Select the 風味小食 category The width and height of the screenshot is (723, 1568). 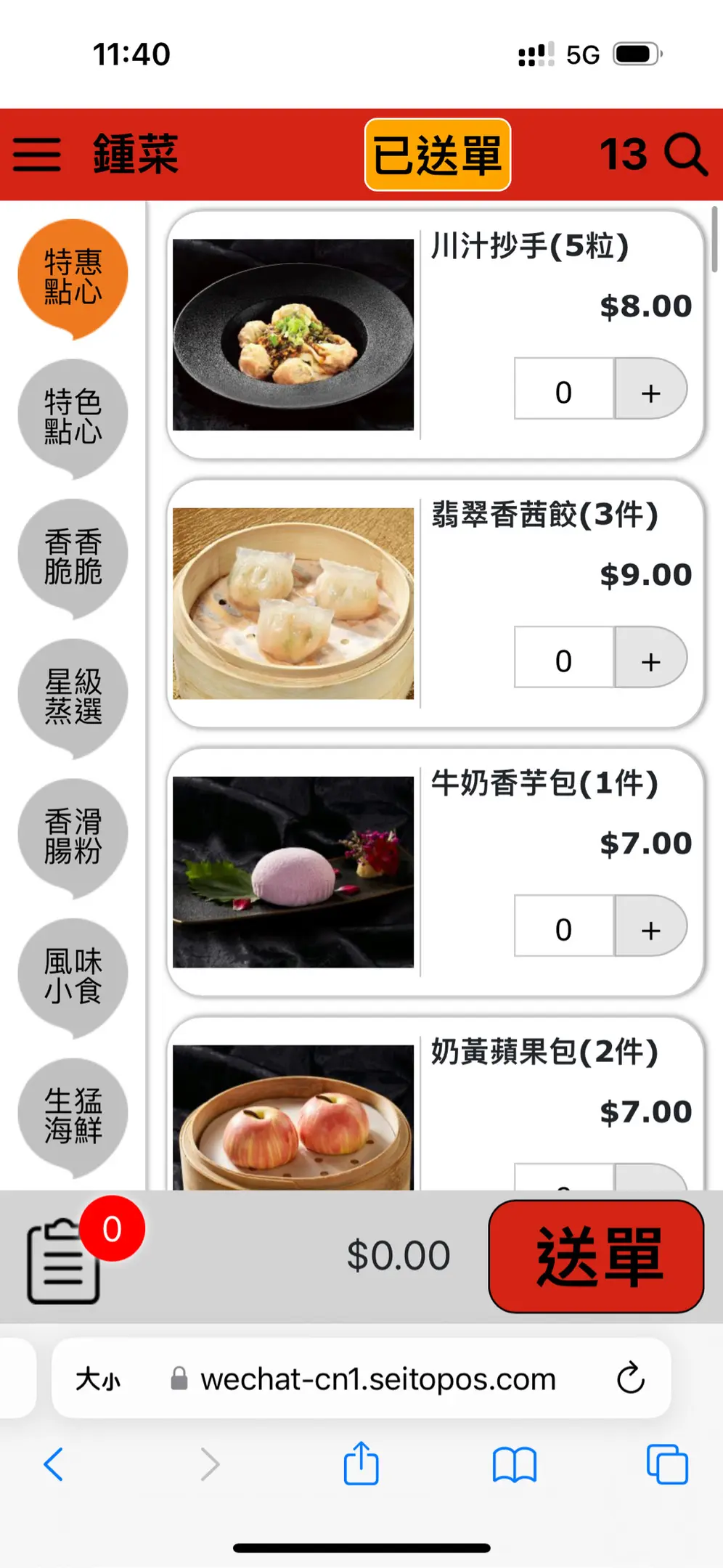click(73, 975)
